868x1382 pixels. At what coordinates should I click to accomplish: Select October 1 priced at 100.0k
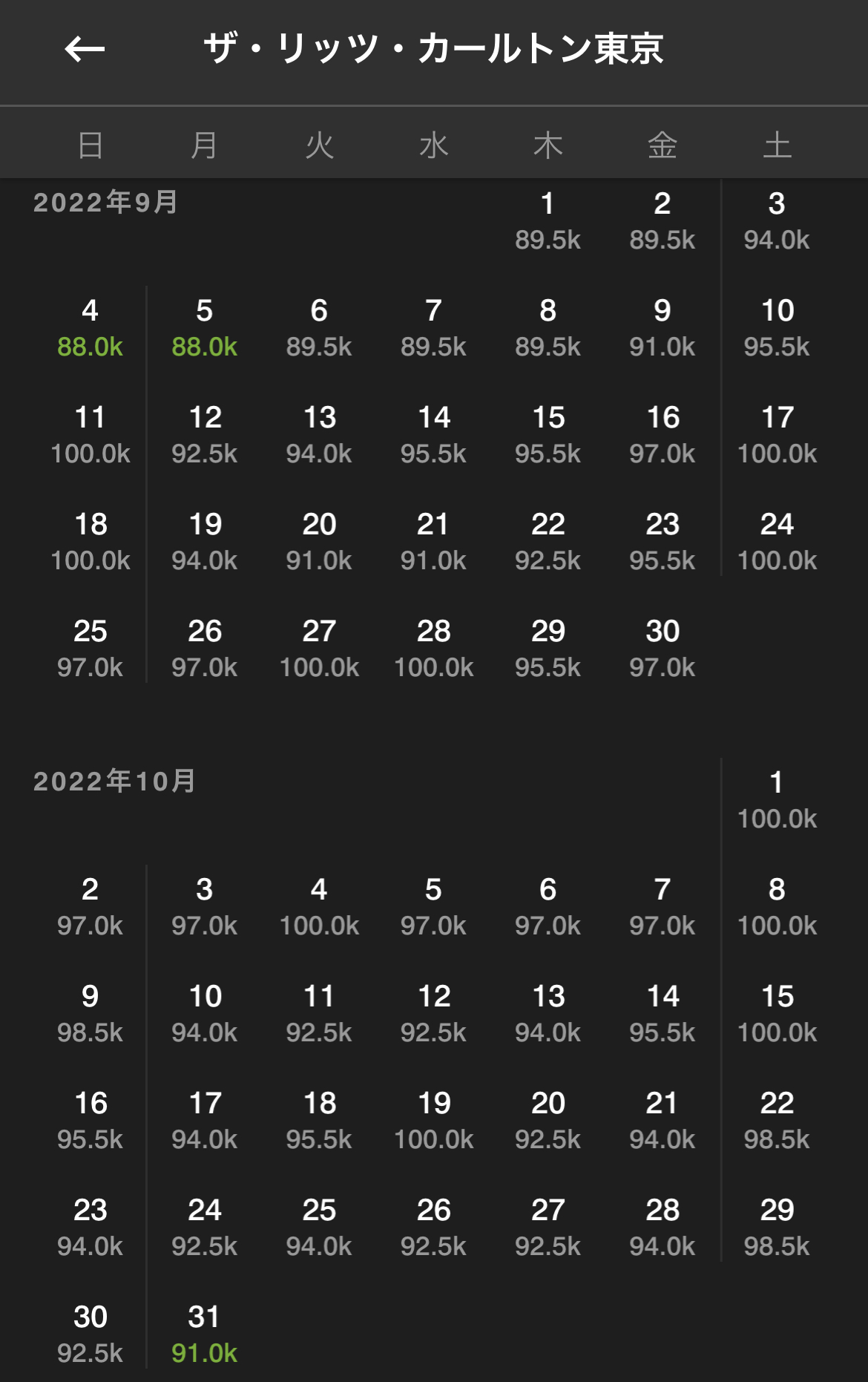[x=777, y=799]
